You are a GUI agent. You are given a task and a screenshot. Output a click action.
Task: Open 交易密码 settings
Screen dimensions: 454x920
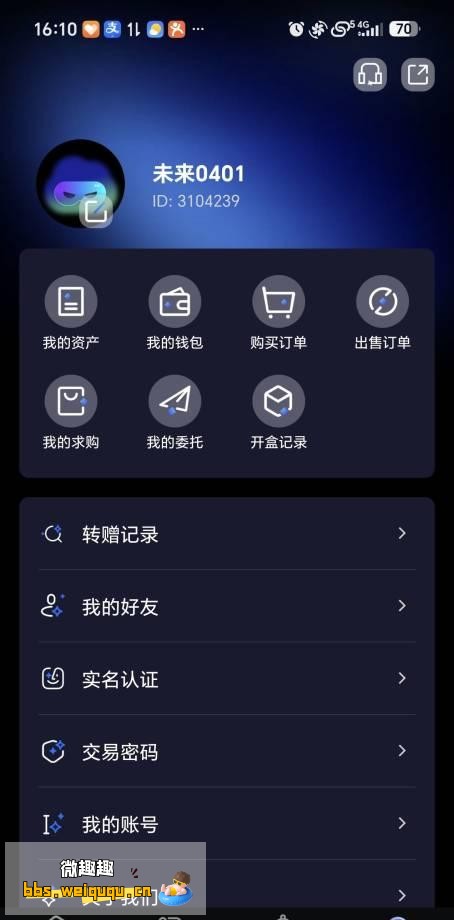(x=227, y=751)
